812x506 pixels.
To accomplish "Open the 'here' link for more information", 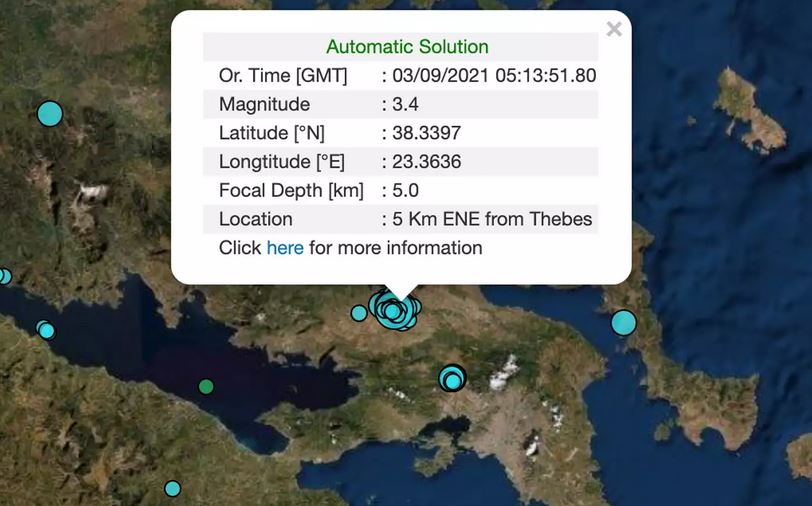I will click(x=285, y=247).
